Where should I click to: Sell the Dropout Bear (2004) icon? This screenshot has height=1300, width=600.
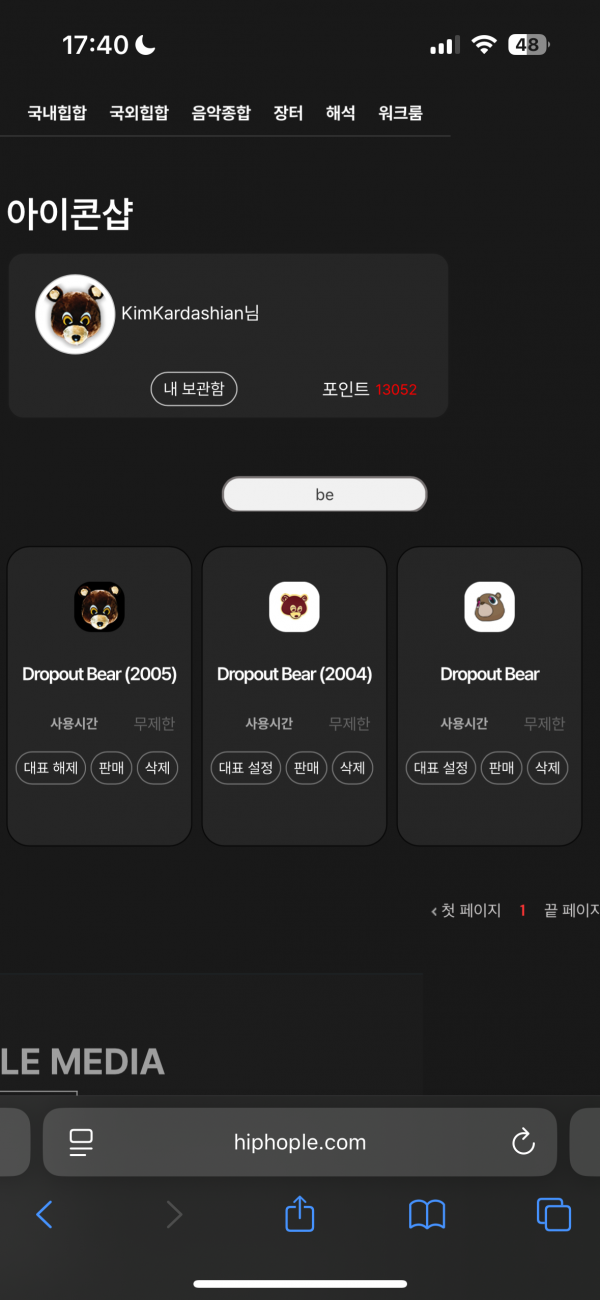306,768
